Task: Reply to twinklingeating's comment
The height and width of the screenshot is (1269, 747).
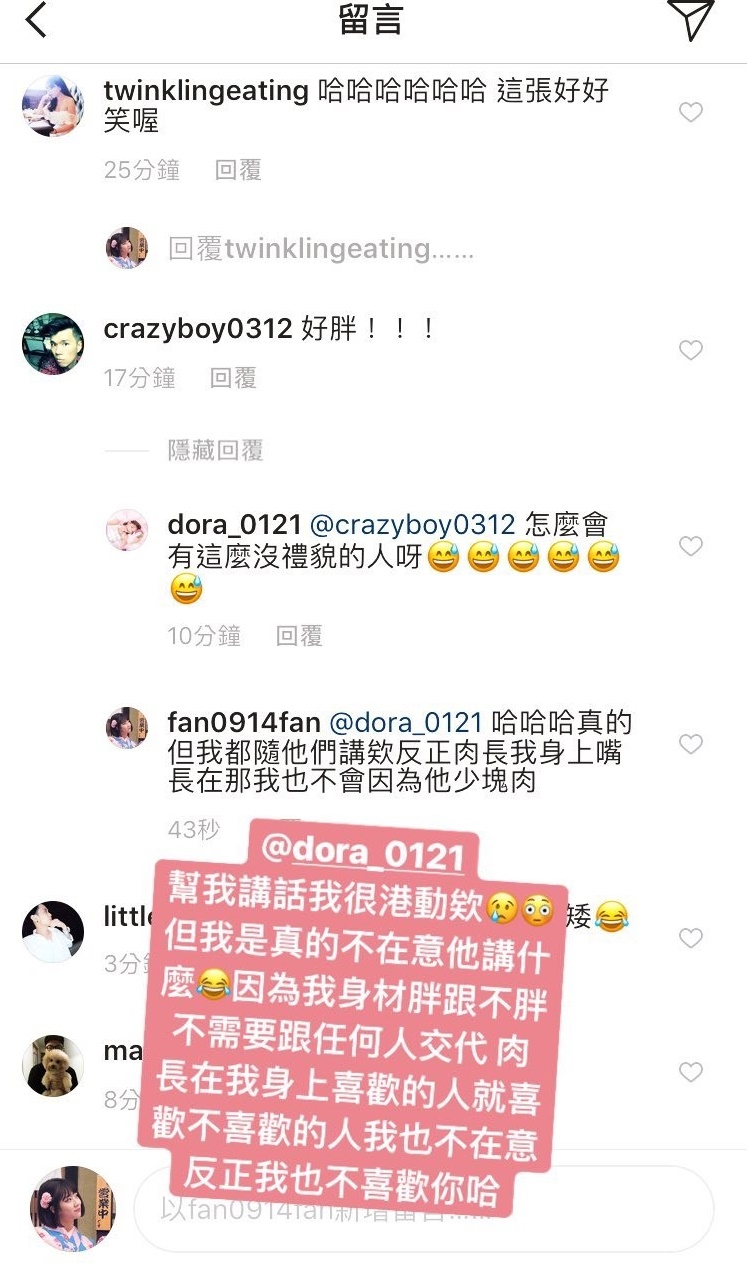Action: tap(238, 171)
